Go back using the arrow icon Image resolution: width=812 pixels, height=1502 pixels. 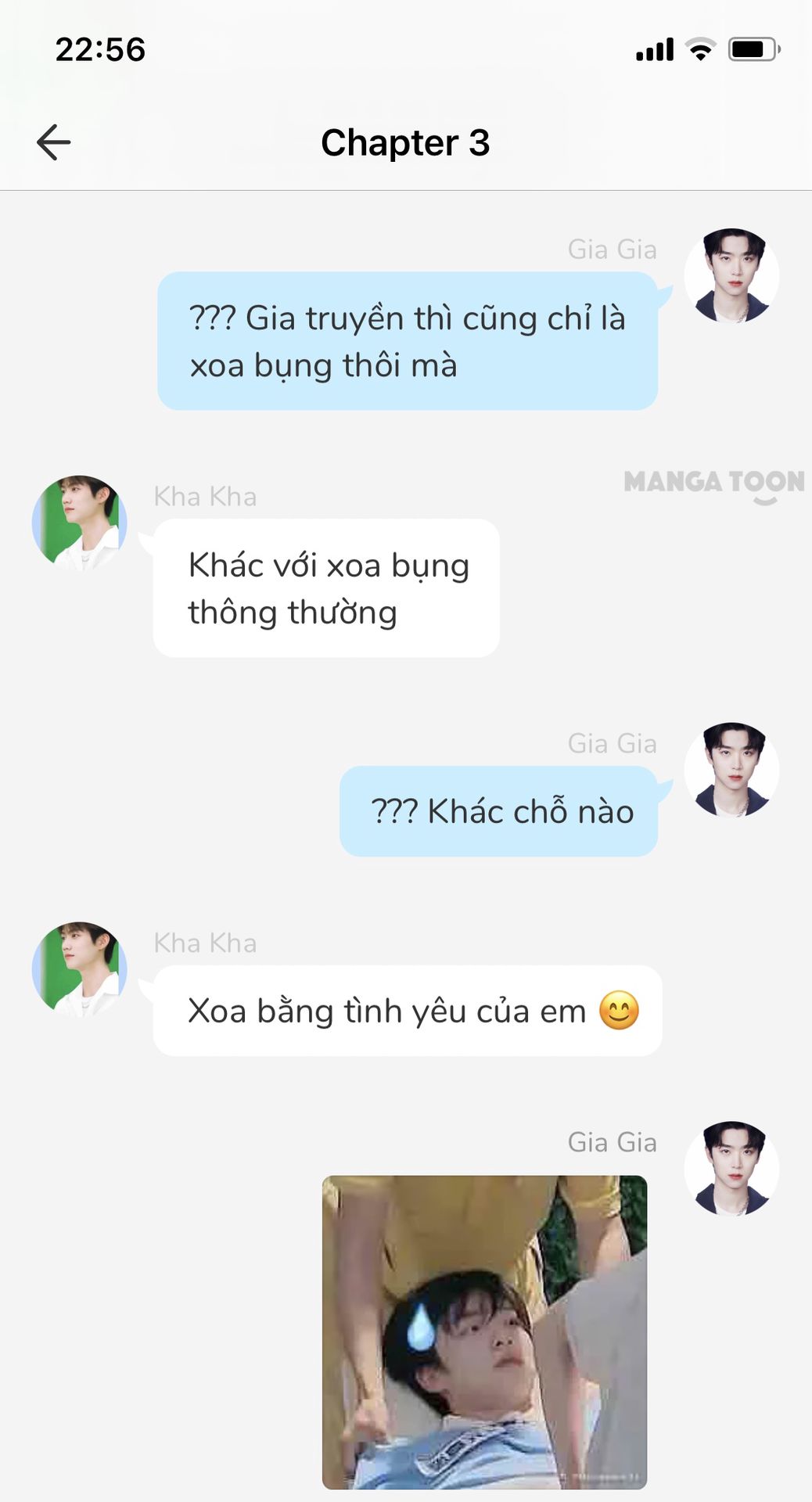point(53,142)
